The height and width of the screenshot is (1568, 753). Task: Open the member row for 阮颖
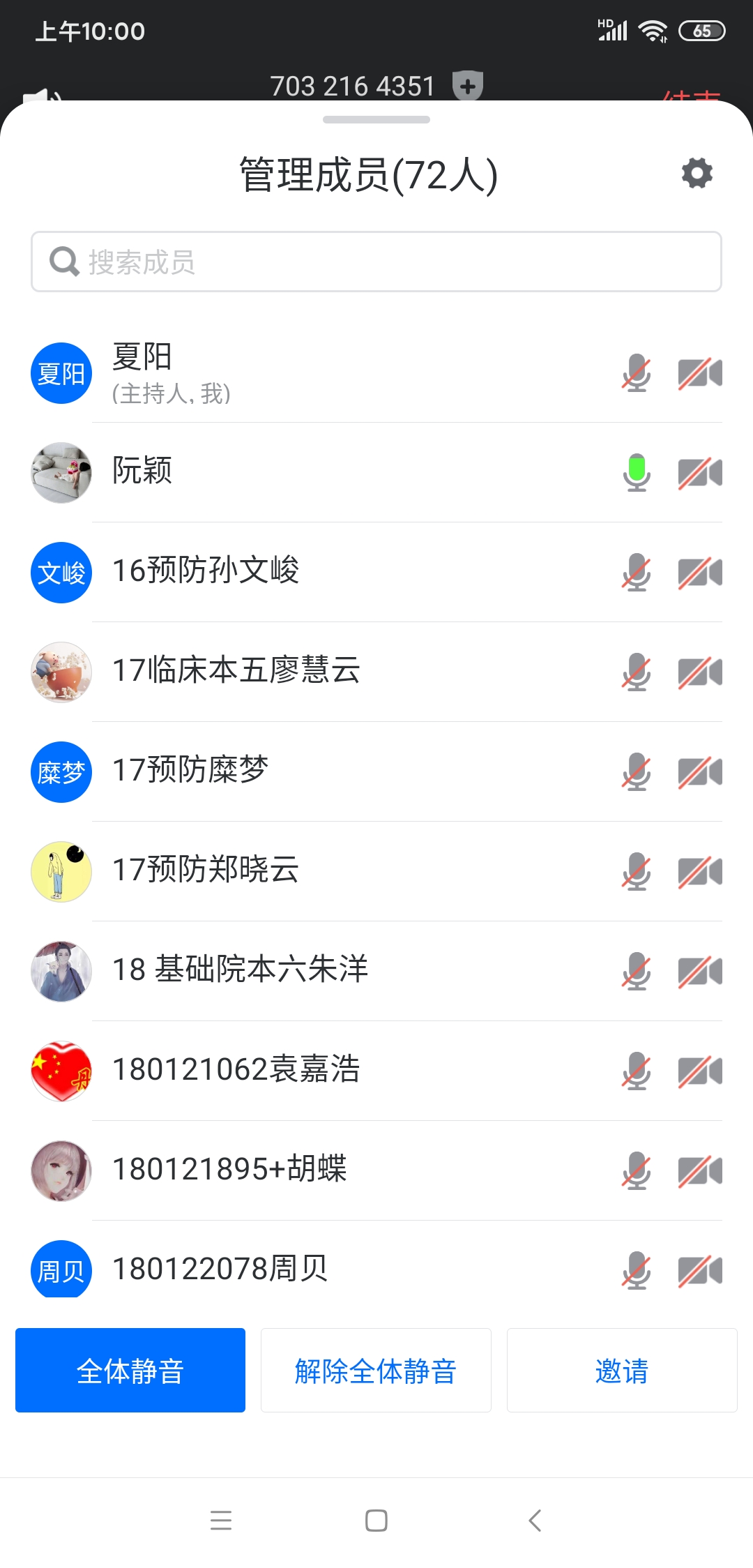pyautogui.click(x=376, y=472)
